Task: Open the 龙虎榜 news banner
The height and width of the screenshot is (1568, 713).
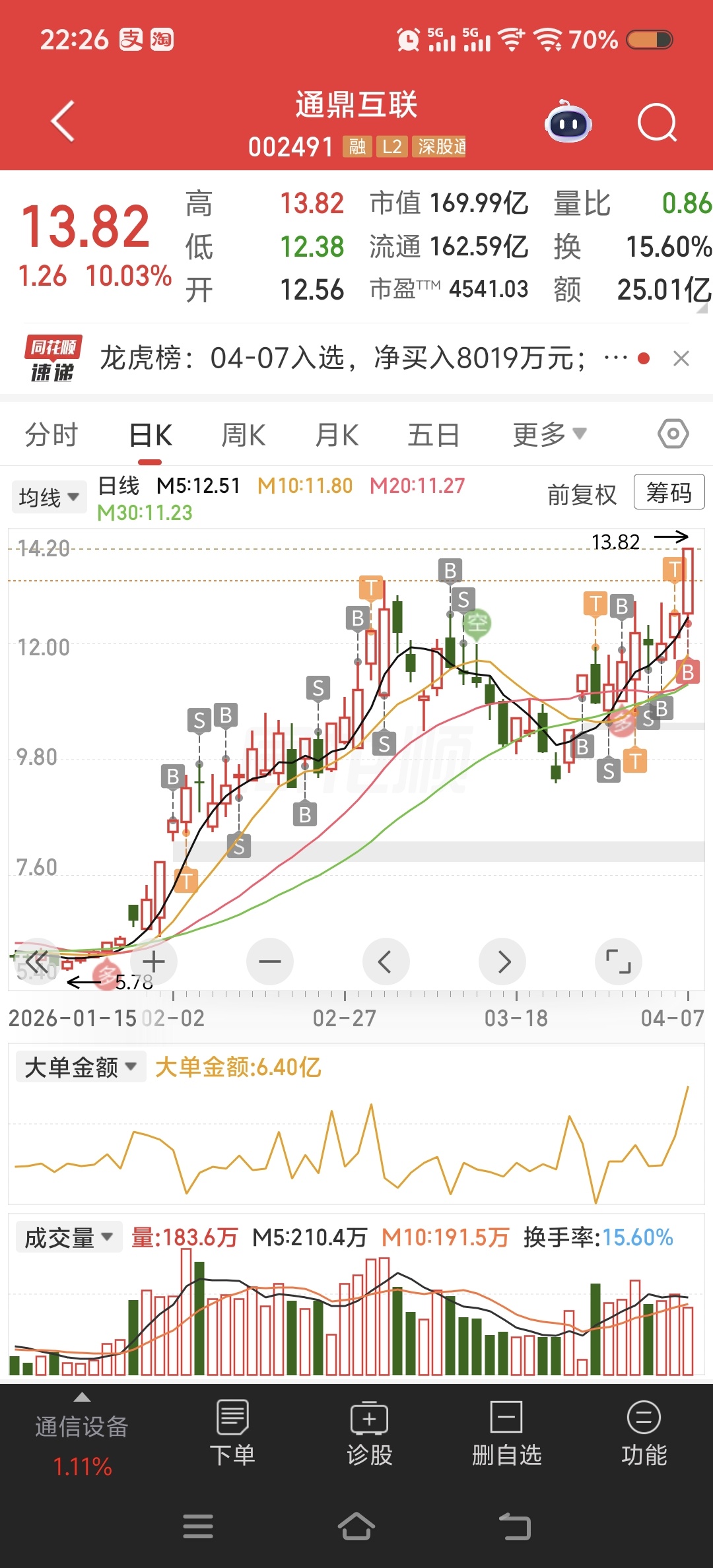Action: point(343,358)
